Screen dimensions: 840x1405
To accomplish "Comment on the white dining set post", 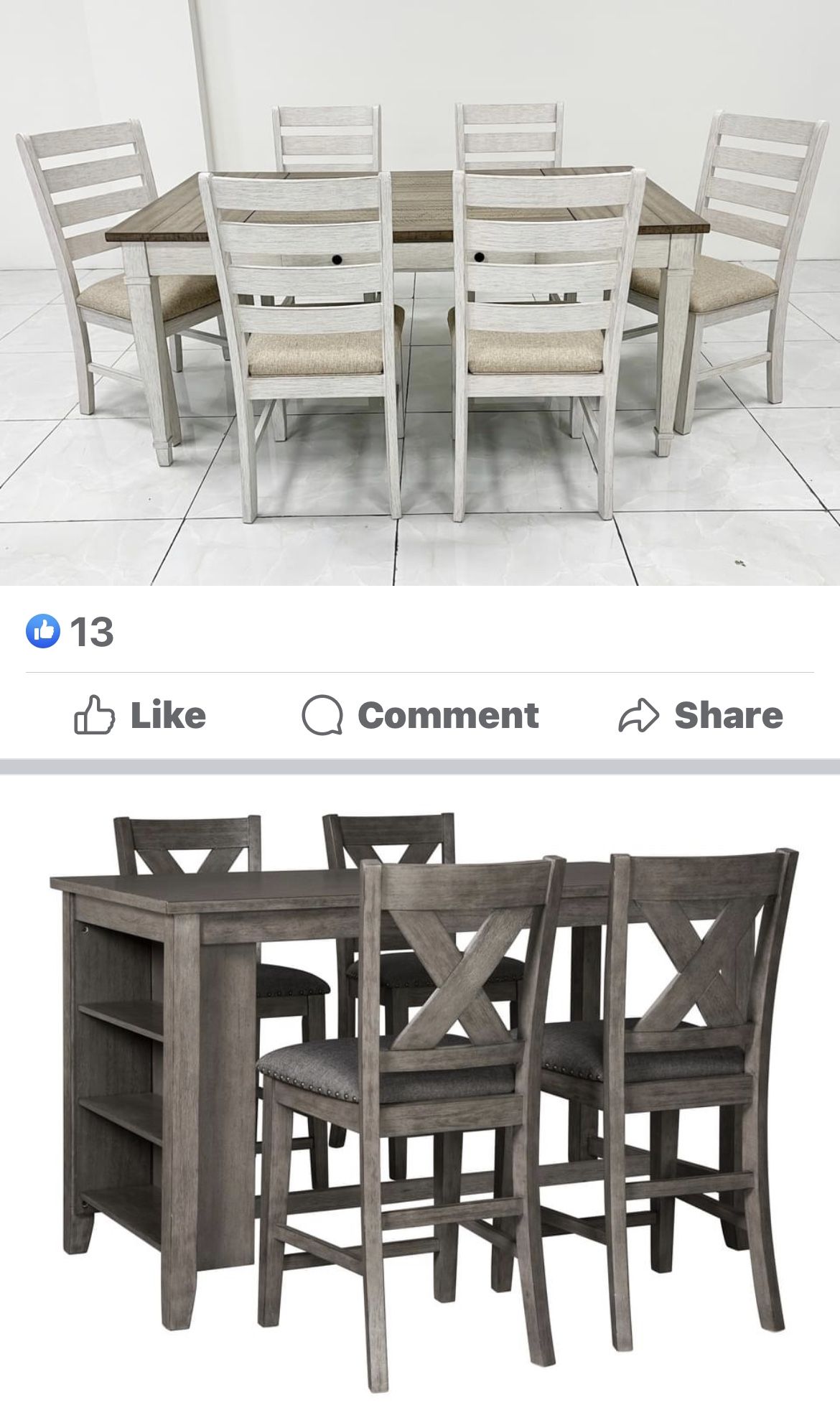I will click(x=420, y=715).
